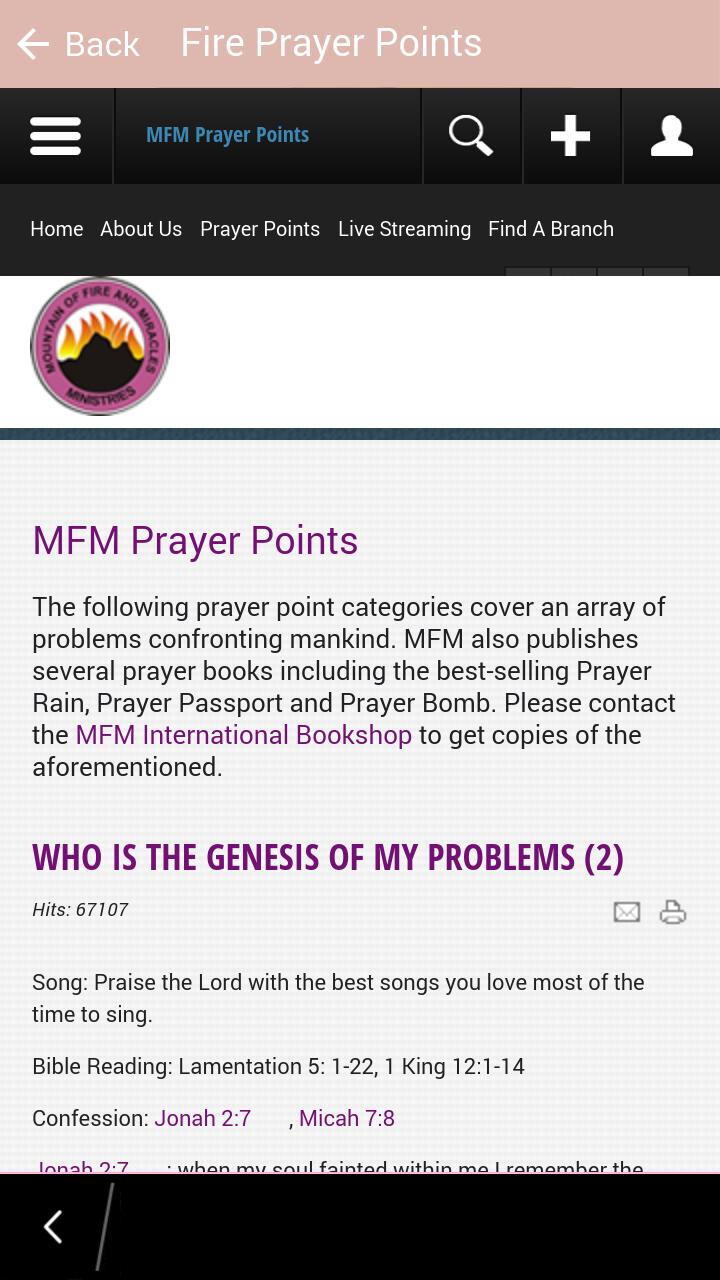Open Who Is The Genesis article title
This screenshot has width=720, height=1280.
[x=327, y=858]
